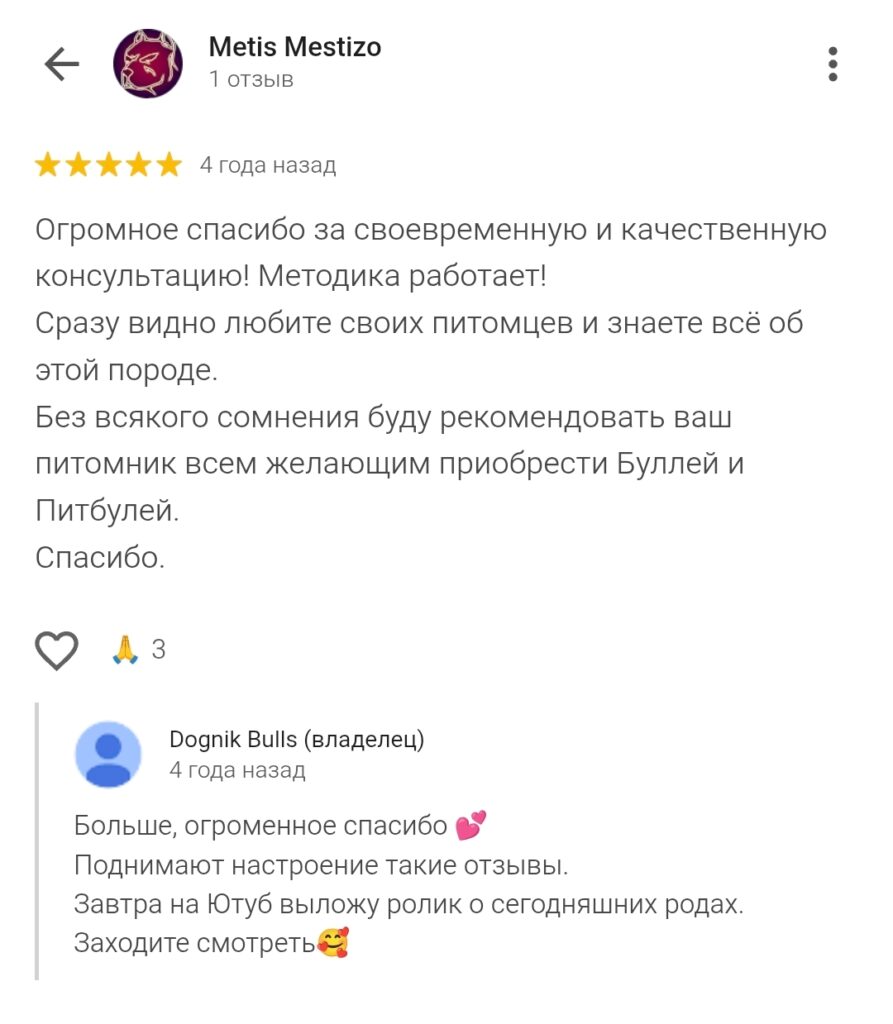Like the review with the heart icon
The image size is (893, 1024).
(x=57, y=650)
